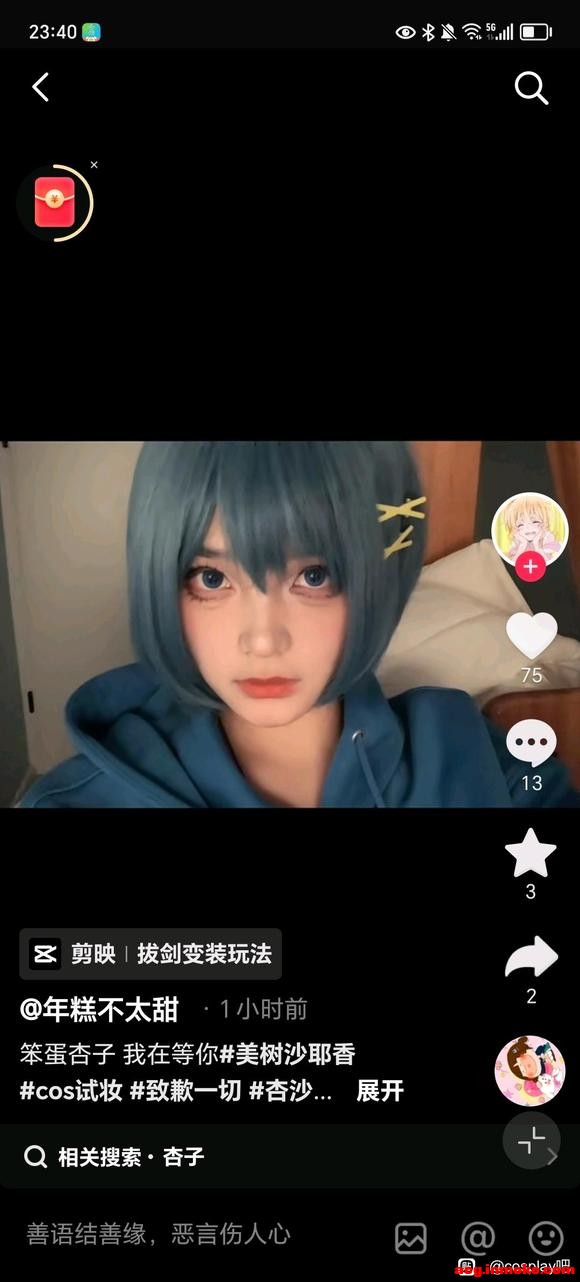Follow the creator with the plus badge
The height and width of the screenshot is (1282, 580).
tap(530, 568)
